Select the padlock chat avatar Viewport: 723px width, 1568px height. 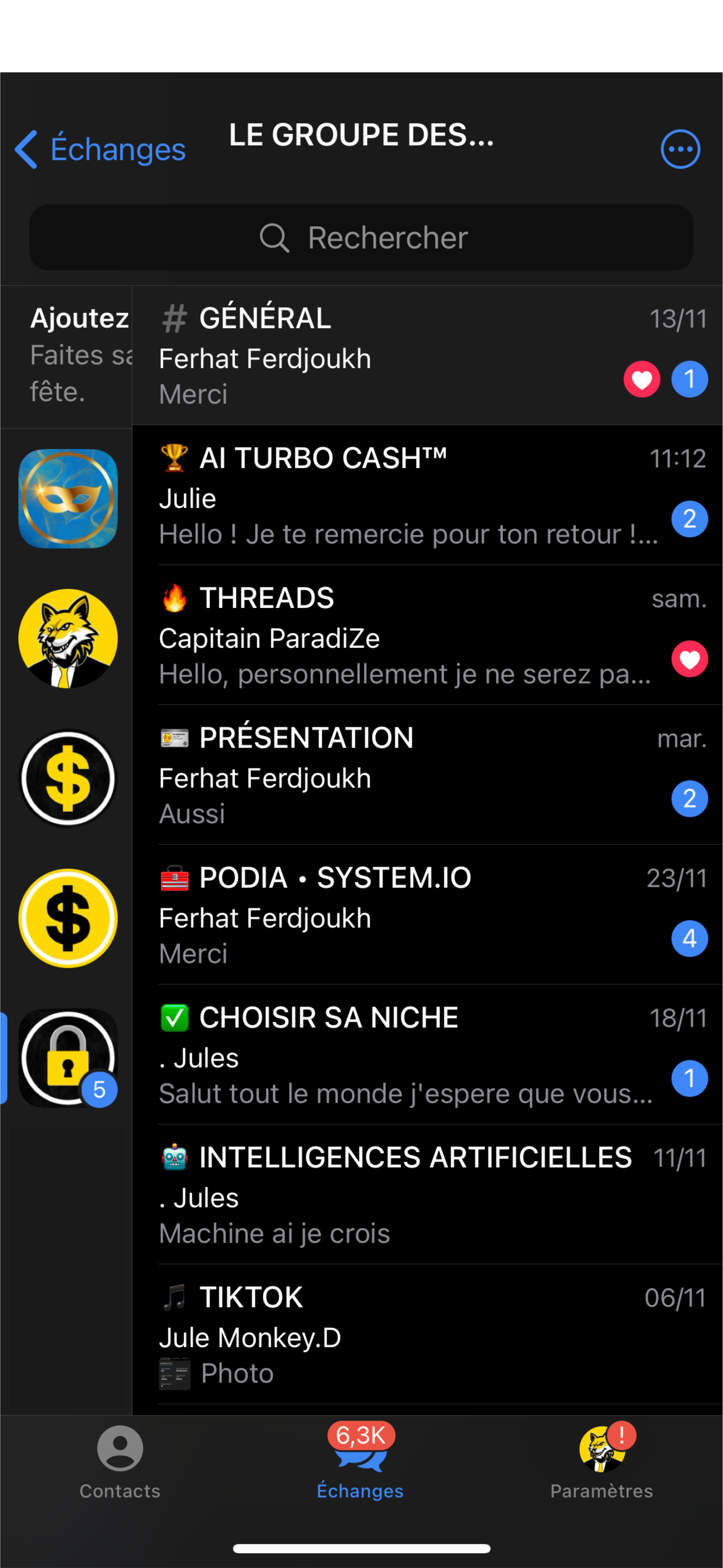68,1058
